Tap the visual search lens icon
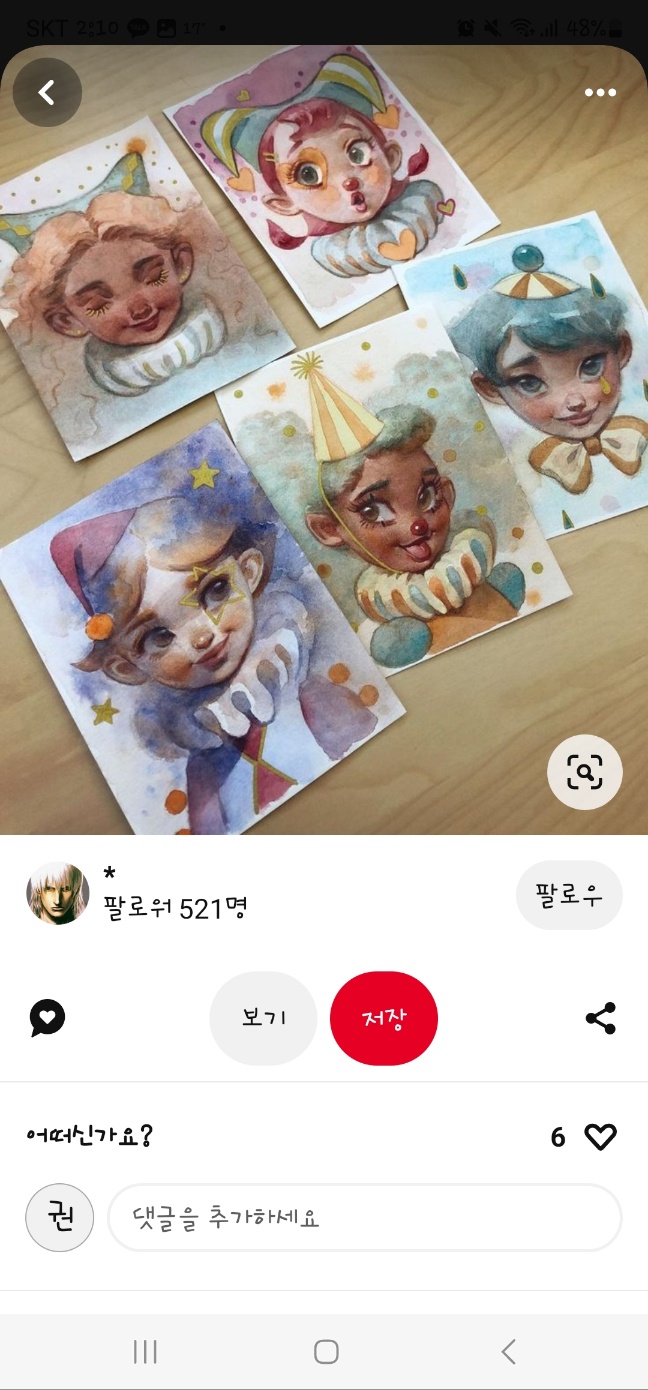 (585, 771)
